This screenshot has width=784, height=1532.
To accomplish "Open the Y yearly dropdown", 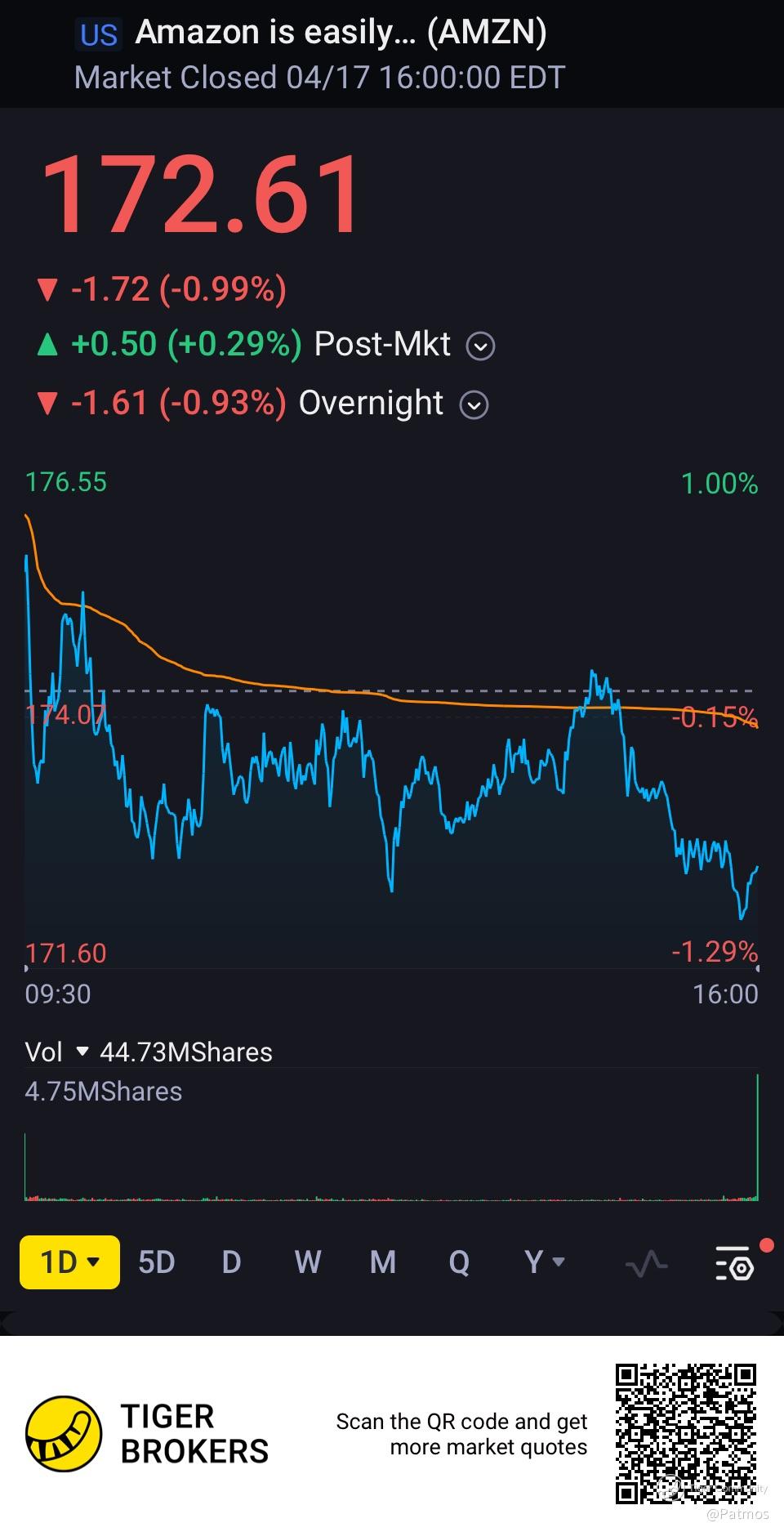I will pyautogui.click(x=544, y=1262).
